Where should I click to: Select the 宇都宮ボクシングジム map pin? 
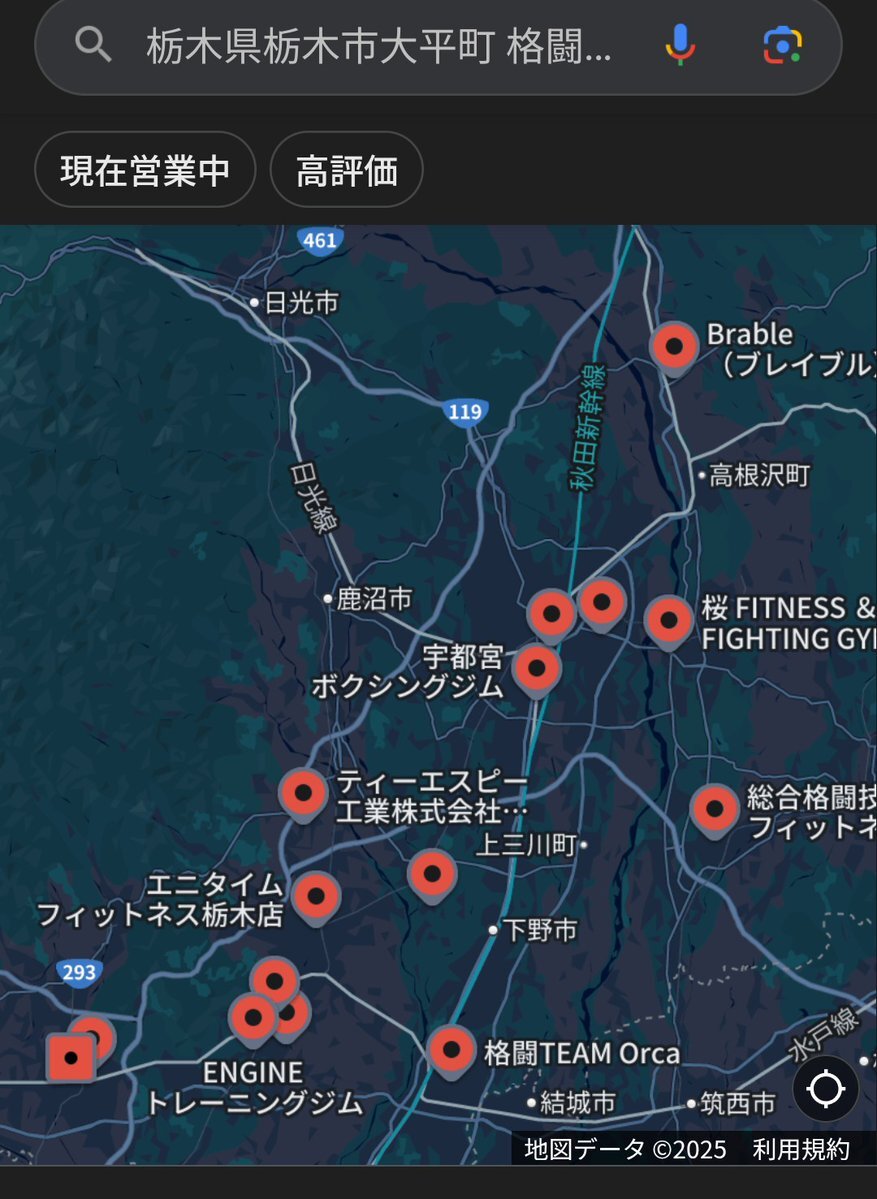537,667
